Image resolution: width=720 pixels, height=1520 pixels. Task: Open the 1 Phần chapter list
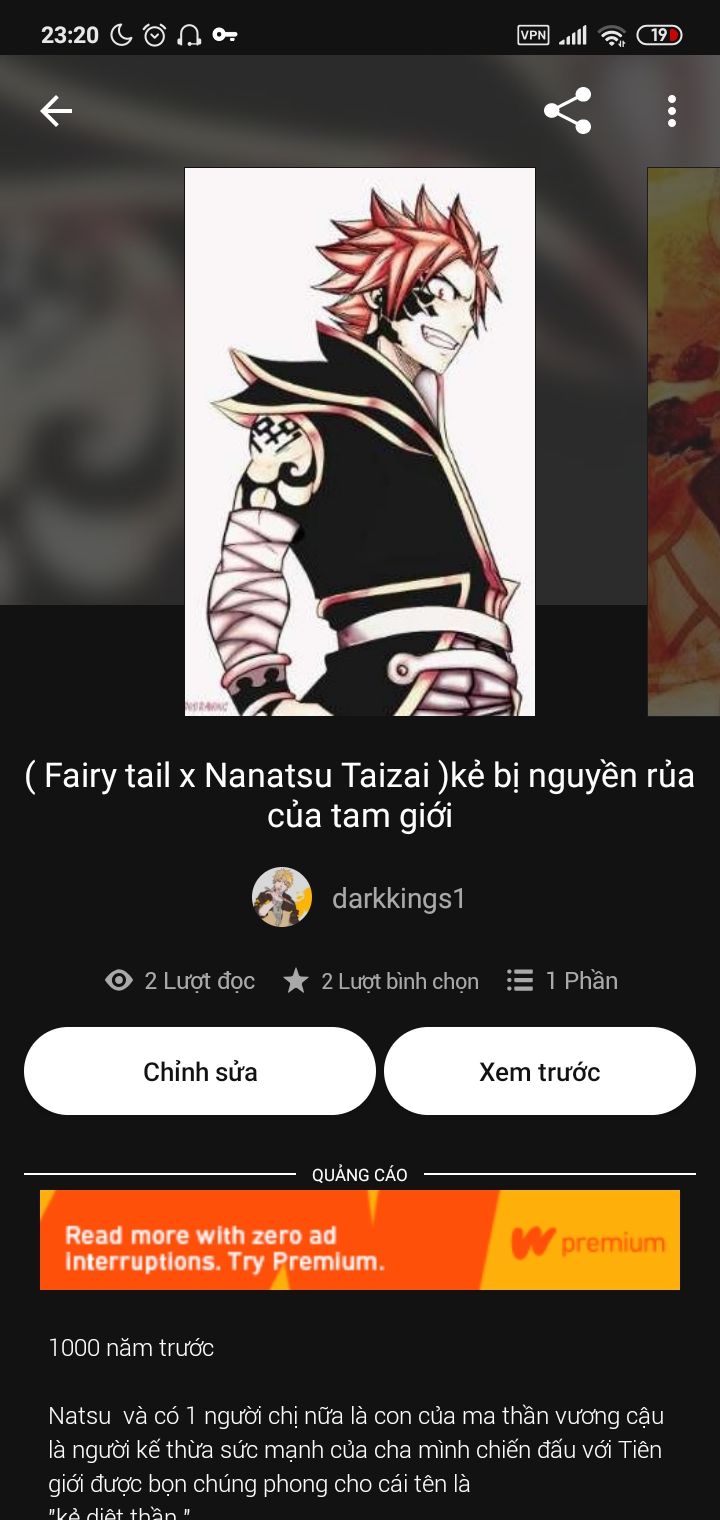click(563, 981)
